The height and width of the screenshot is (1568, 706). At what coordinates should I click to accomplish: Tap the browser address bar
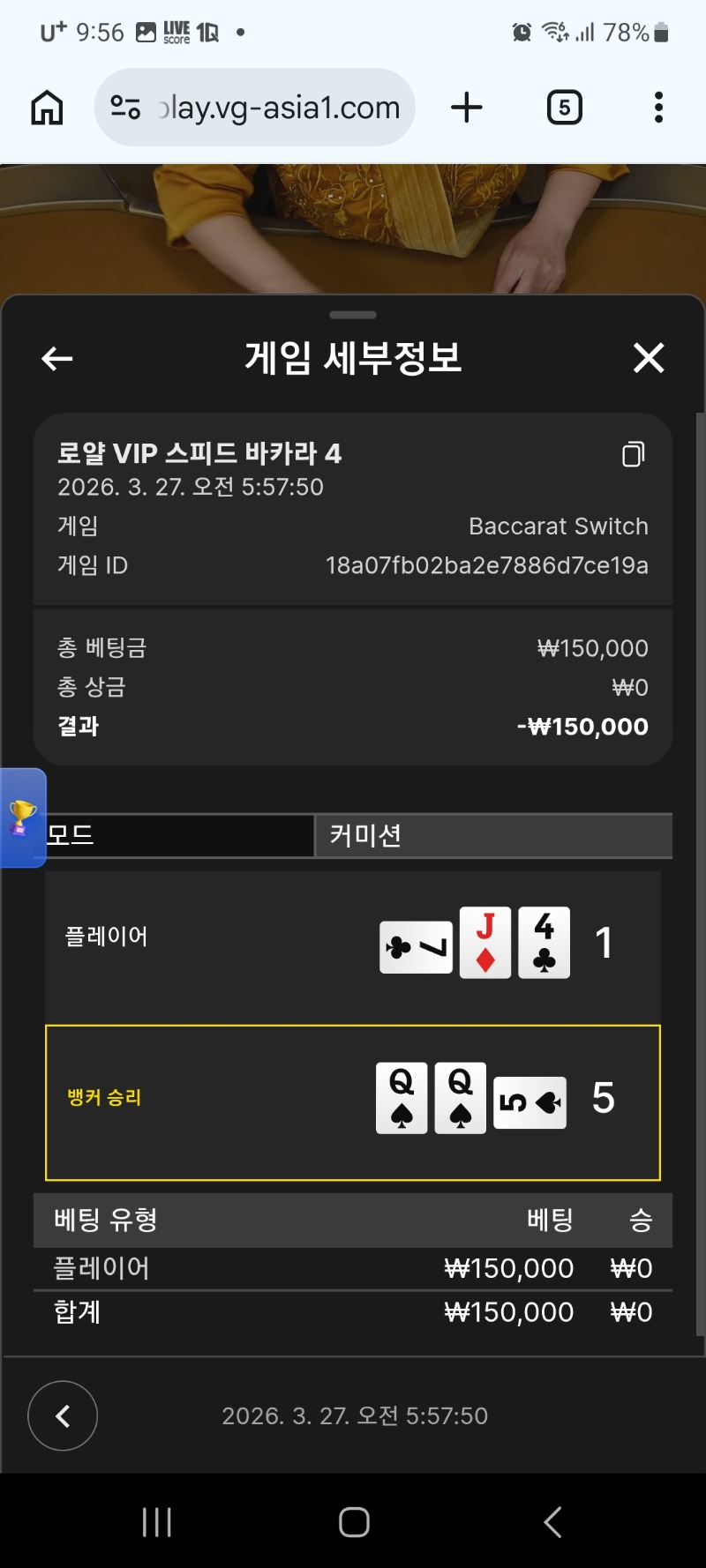click(265, 108)
